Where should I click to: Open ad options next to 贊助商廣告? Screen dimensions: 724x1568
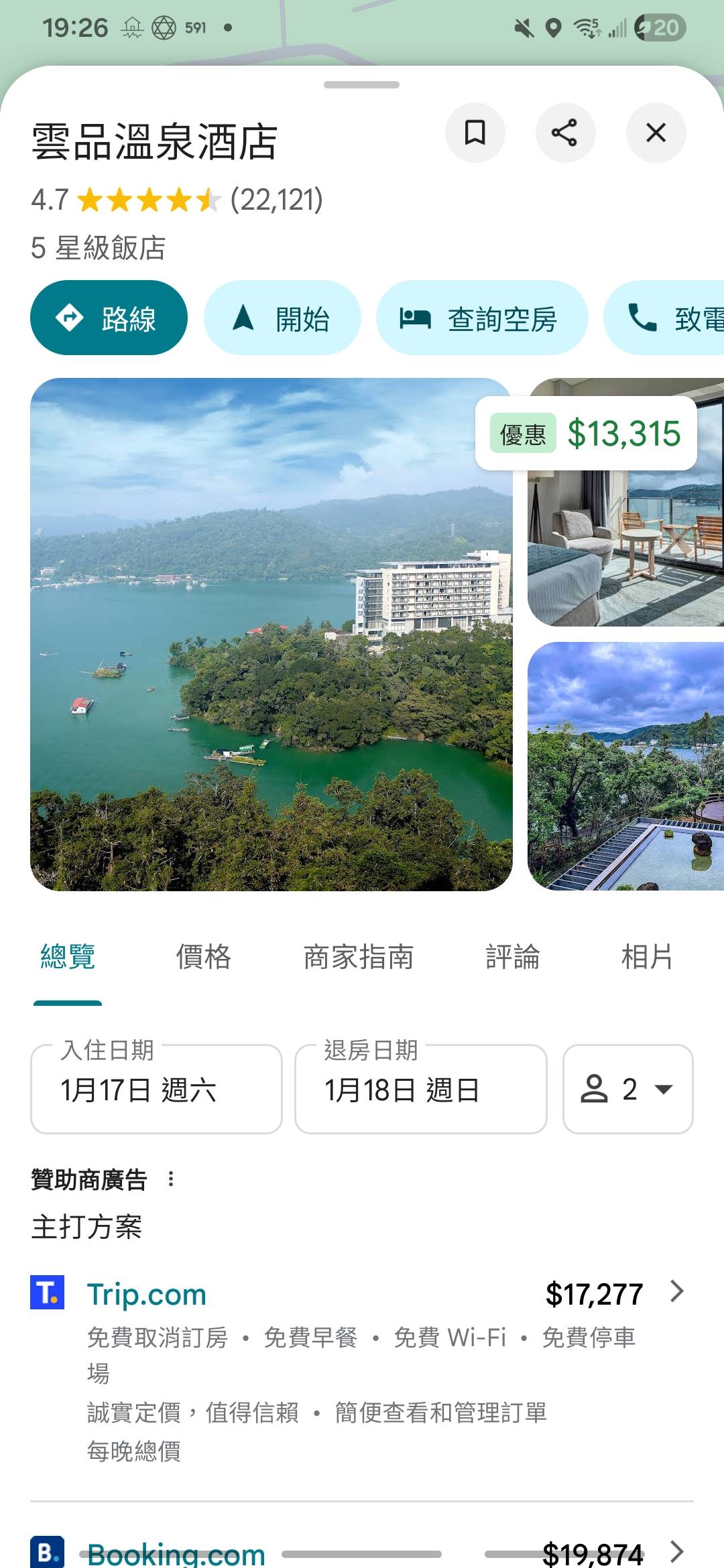[x=171, y=1179]
